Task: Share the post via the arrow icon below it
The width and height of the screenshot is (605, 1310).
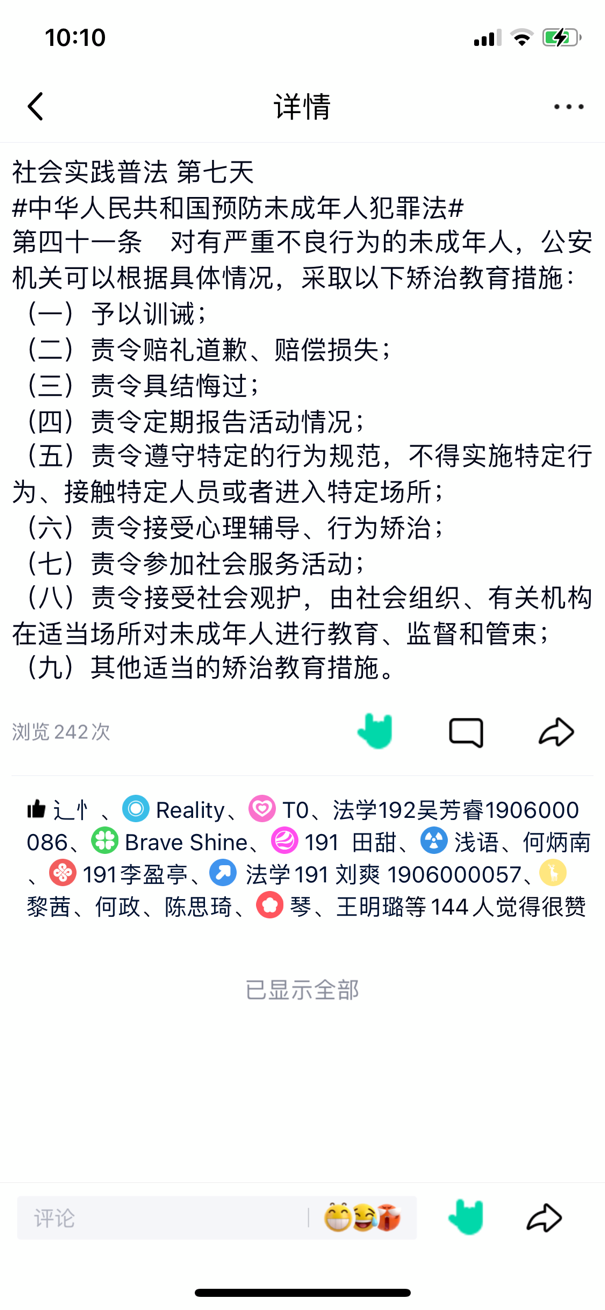Action: click(556, 732)
